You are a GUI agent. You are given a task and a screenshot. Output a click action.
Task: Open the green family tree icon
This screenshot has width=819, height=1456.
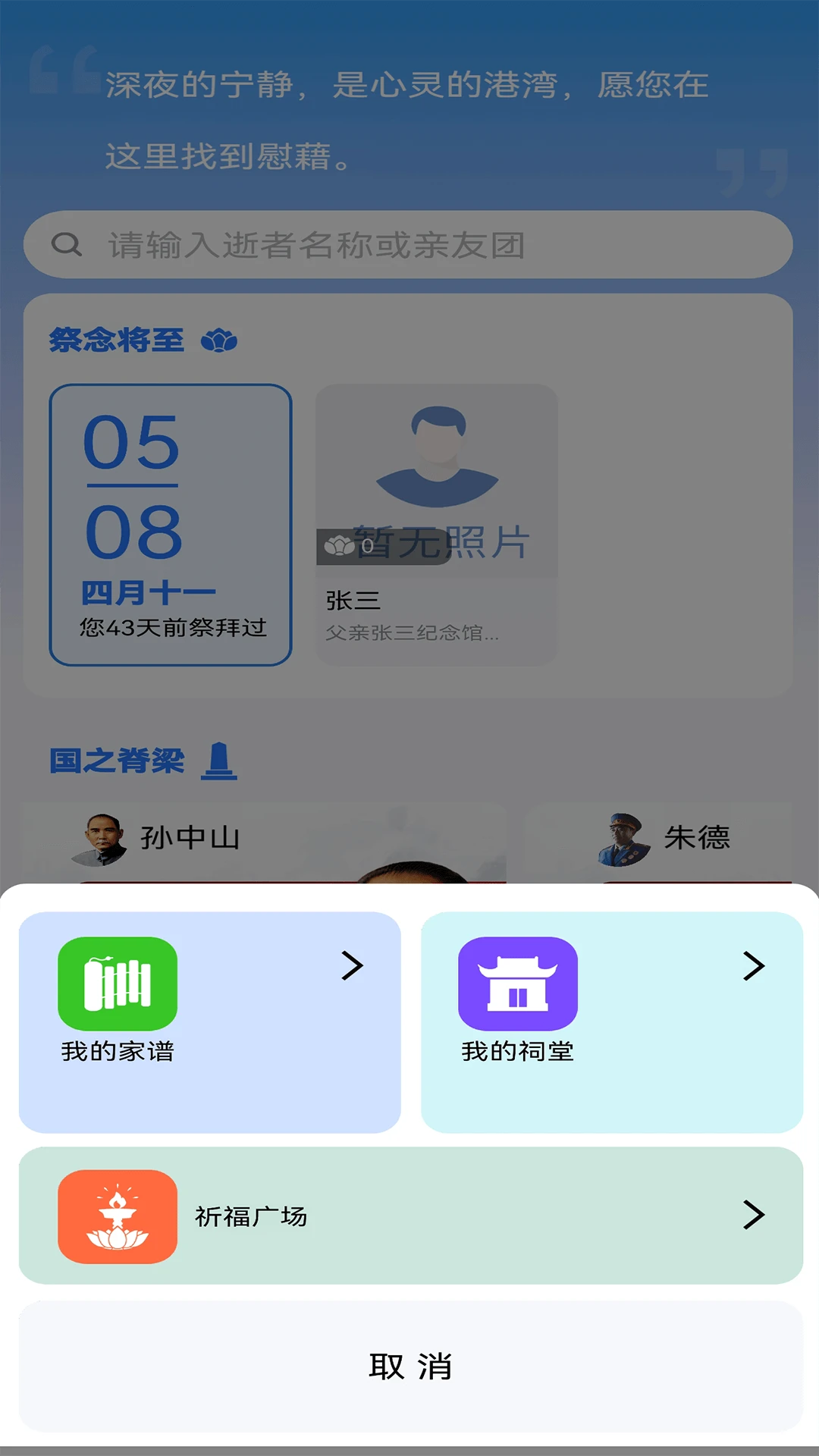tap(116, 984)
